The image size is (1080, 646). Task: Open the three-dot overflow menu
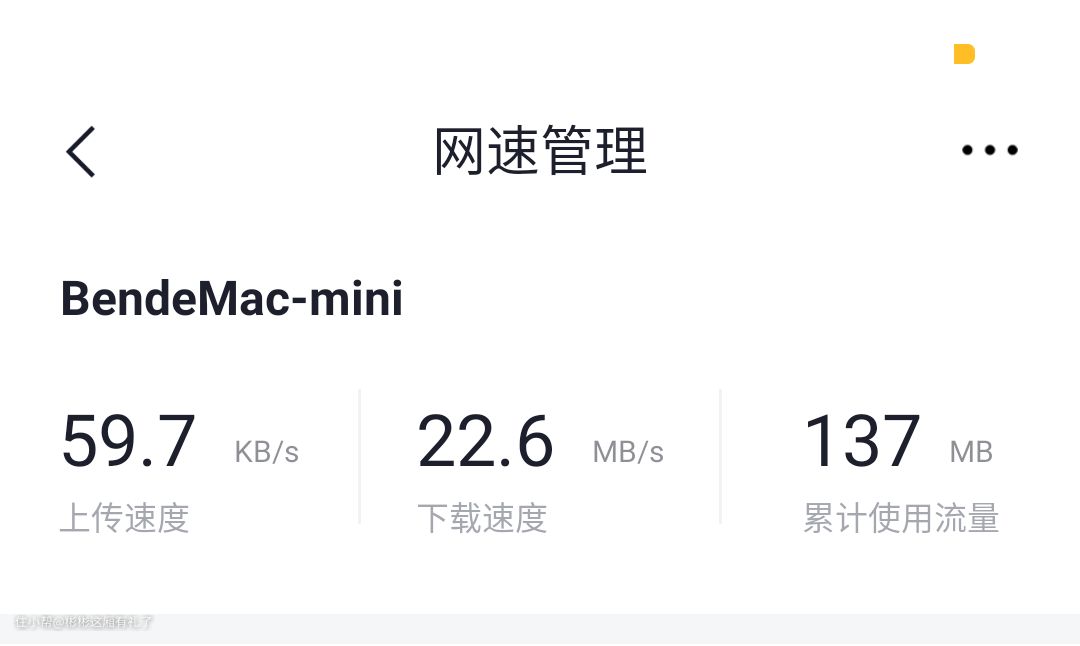pyautogui.click(x=989, y=150)
